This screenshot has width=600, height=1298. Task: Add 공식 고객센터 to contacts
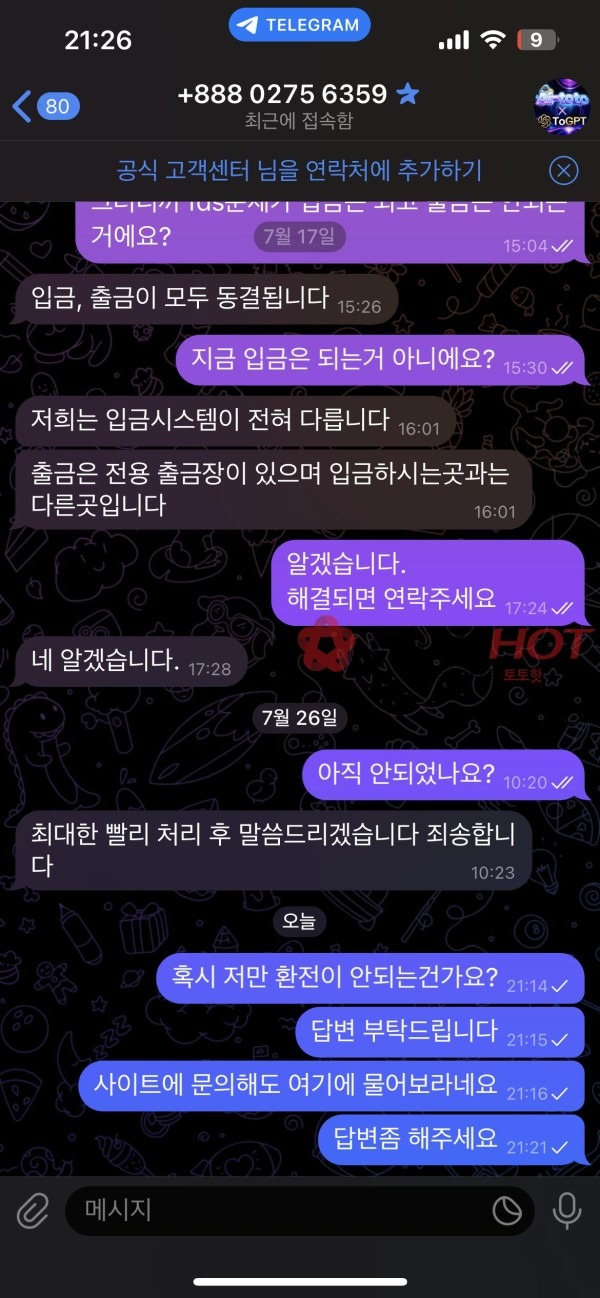click(x=299, y=170)
